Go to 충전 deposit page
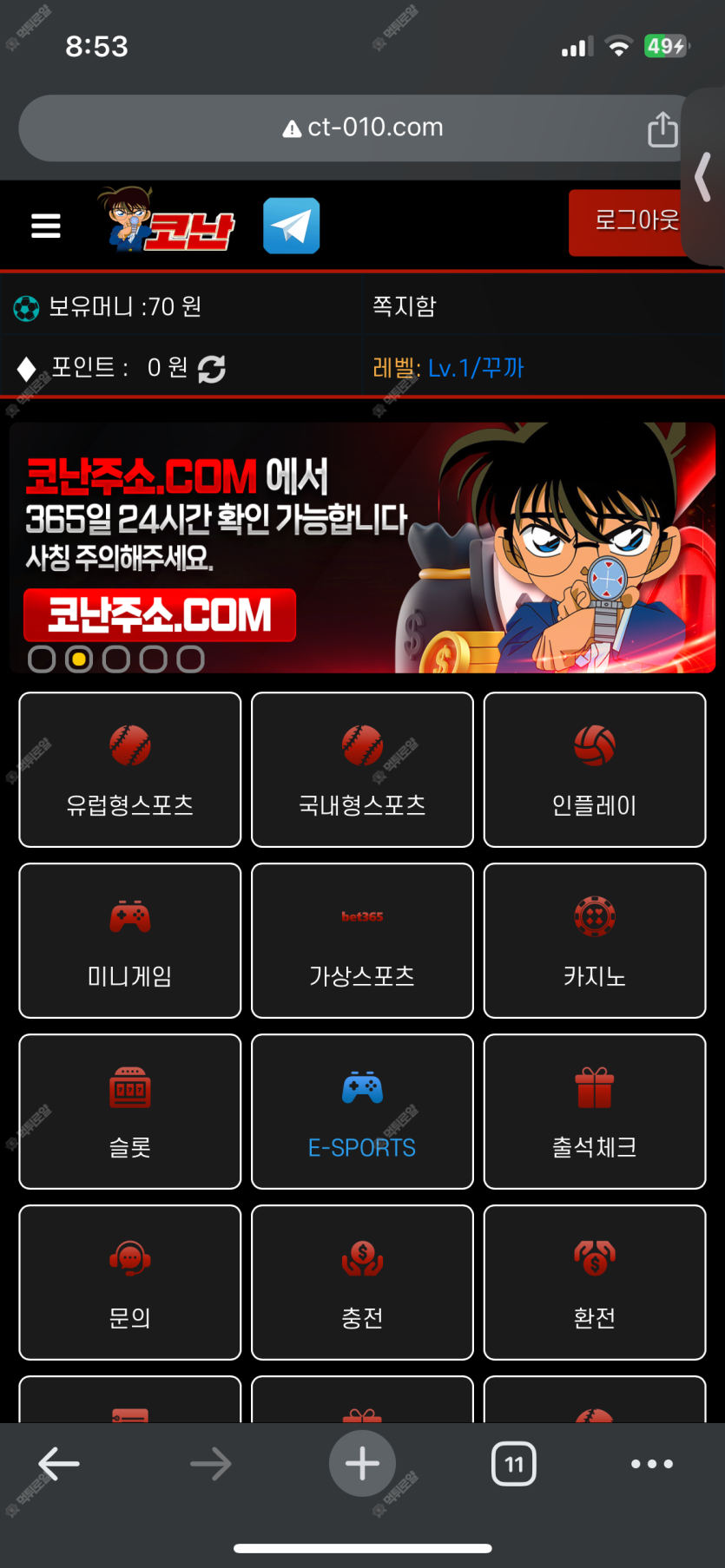 (362, 1283)
